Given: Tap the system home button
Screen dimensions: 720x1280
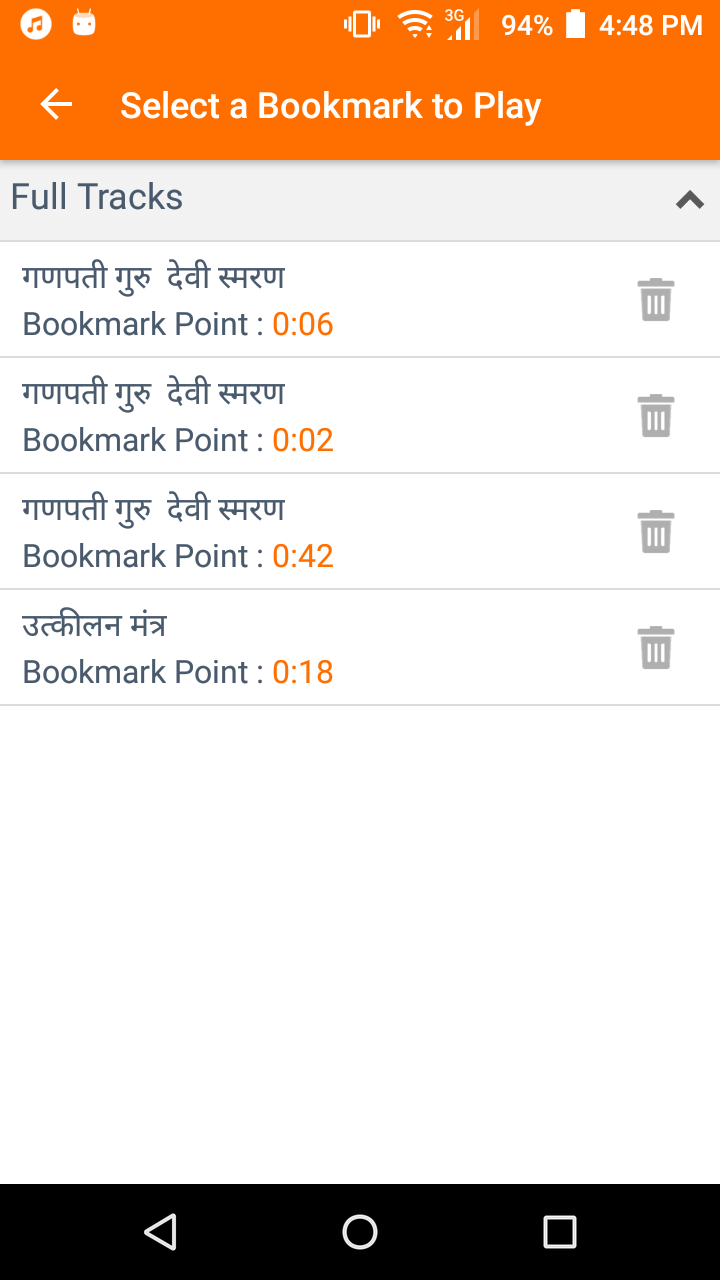Looking at the screenshot, I should pos(360,1232).
